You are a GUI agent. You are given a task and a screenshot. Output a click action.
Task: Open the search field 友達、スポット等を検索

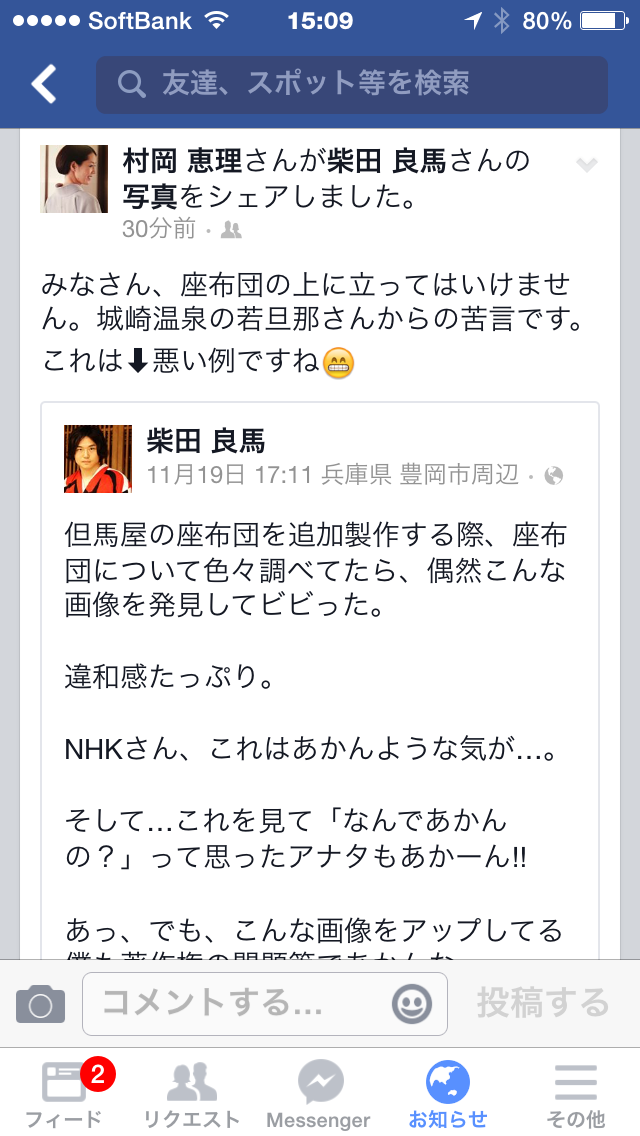click(x=352, y=85)
